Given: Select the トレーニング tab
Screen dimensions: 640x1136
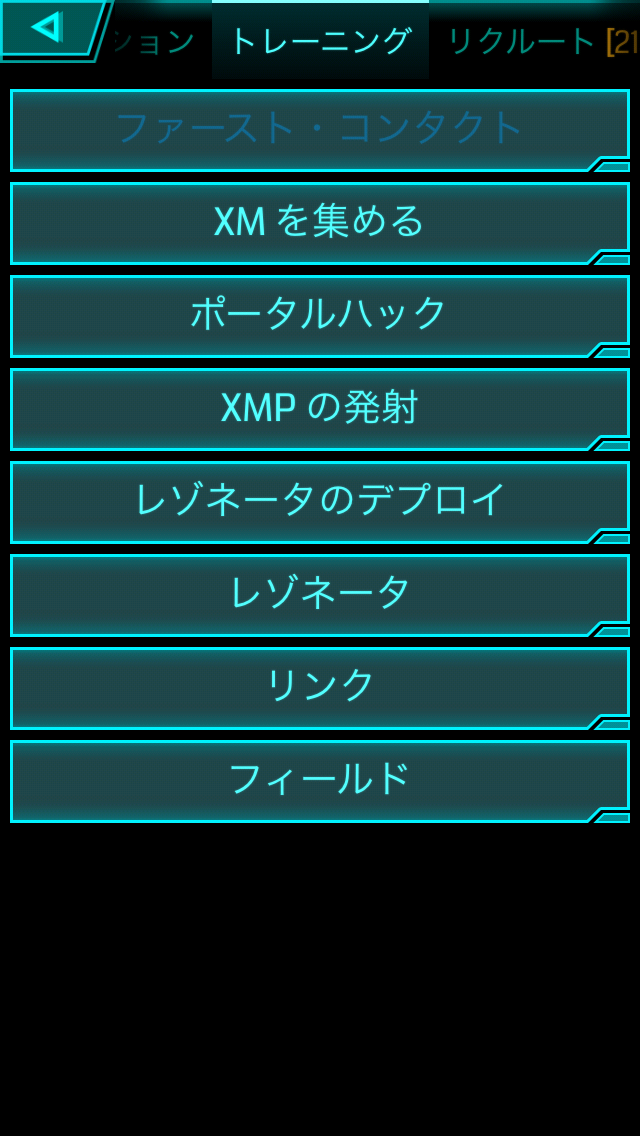Looking at the screenshot, I should [320, 41].
